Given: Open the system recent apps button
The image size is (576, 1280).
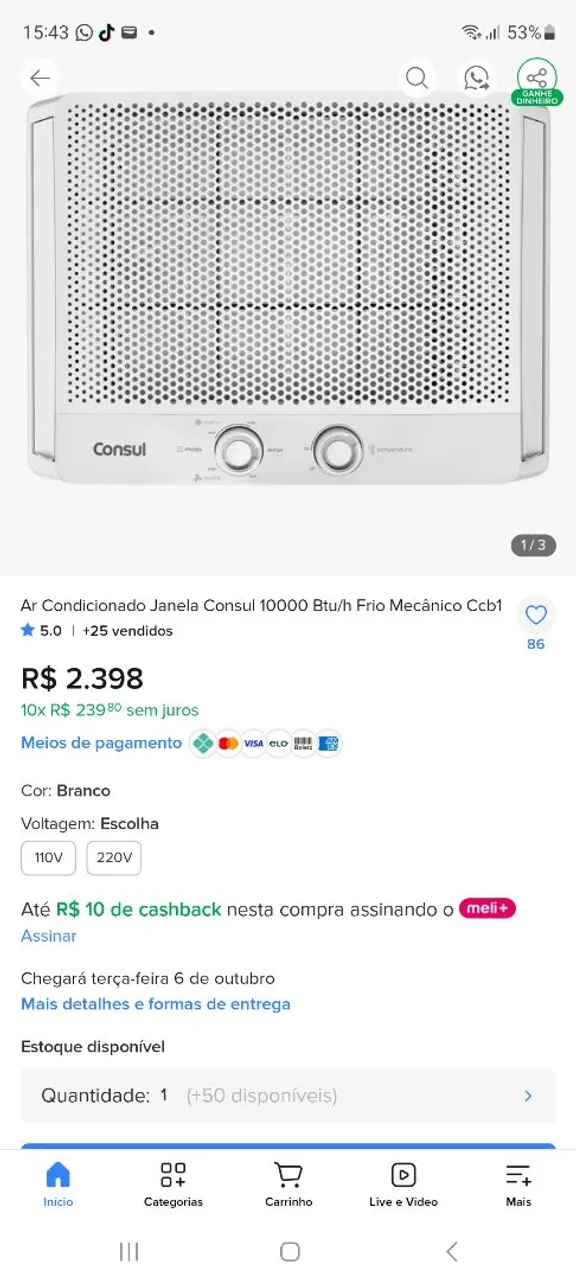Looking at the screenshot, I should 128,1251.
